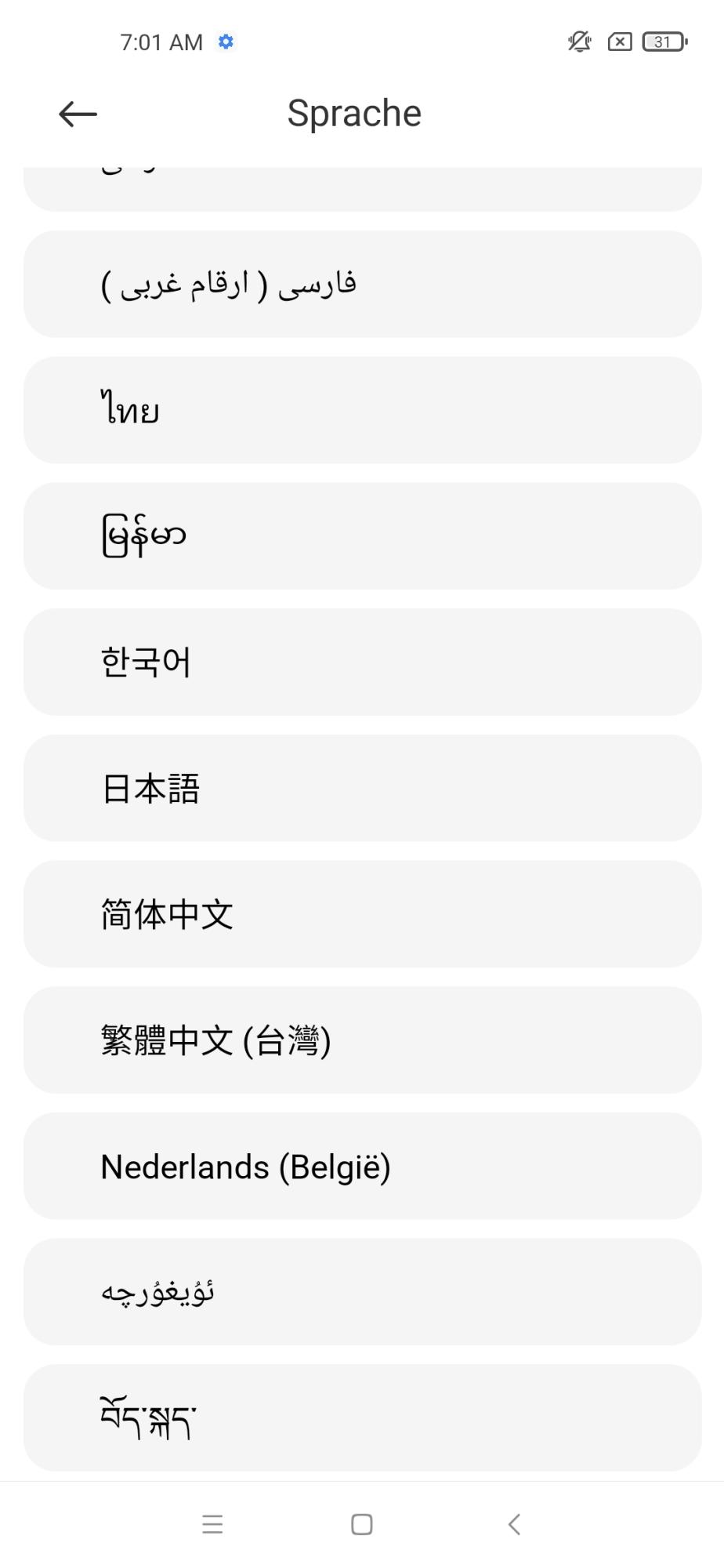Choose Uyghur (ئۇيغۇرچە) language
The width and height of the screenshot is (724, 1568).
point(362,1292)
